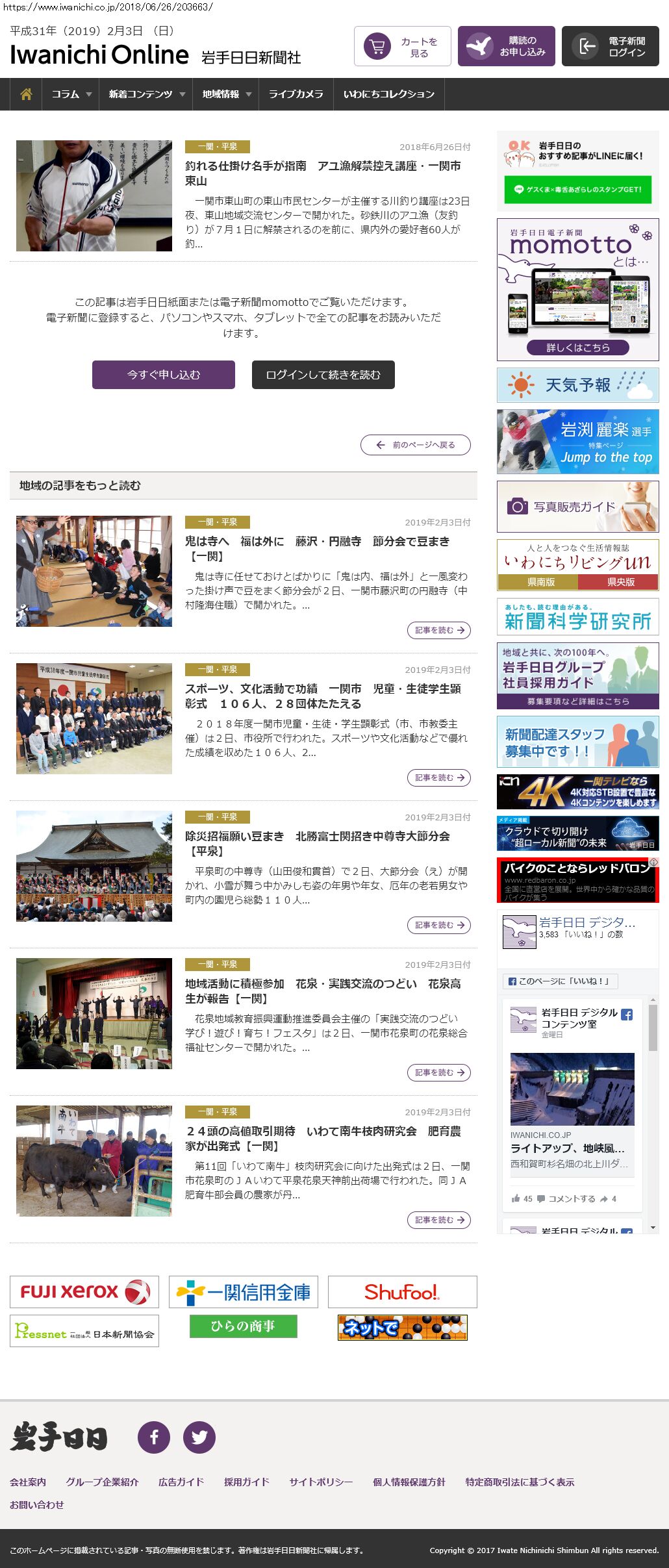Open お問い合わせ contact link
The height and width of the screenshot is (1568, 669).
tap(37, 1504)
